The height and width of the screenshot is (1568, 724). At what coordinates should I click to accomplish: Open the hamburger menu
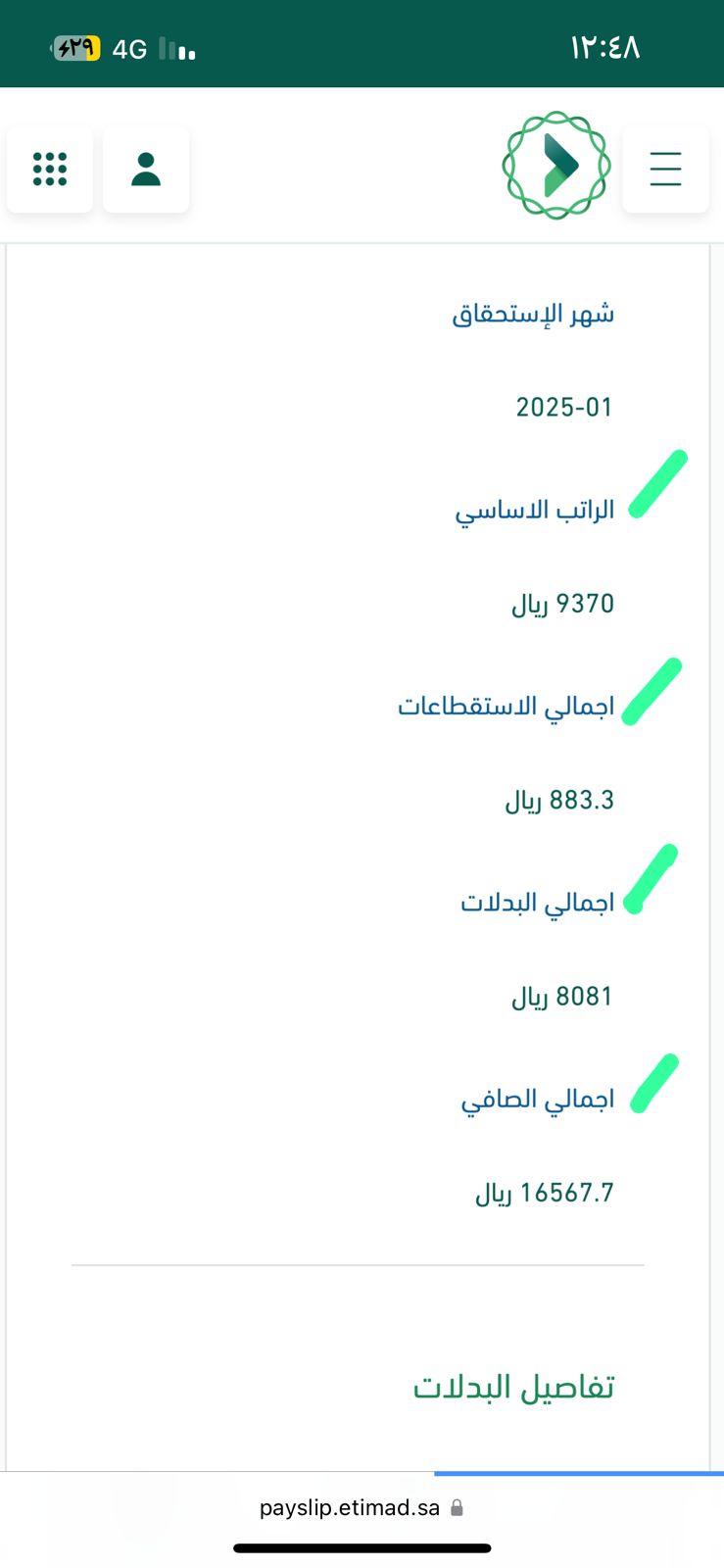tap(665, 169)
